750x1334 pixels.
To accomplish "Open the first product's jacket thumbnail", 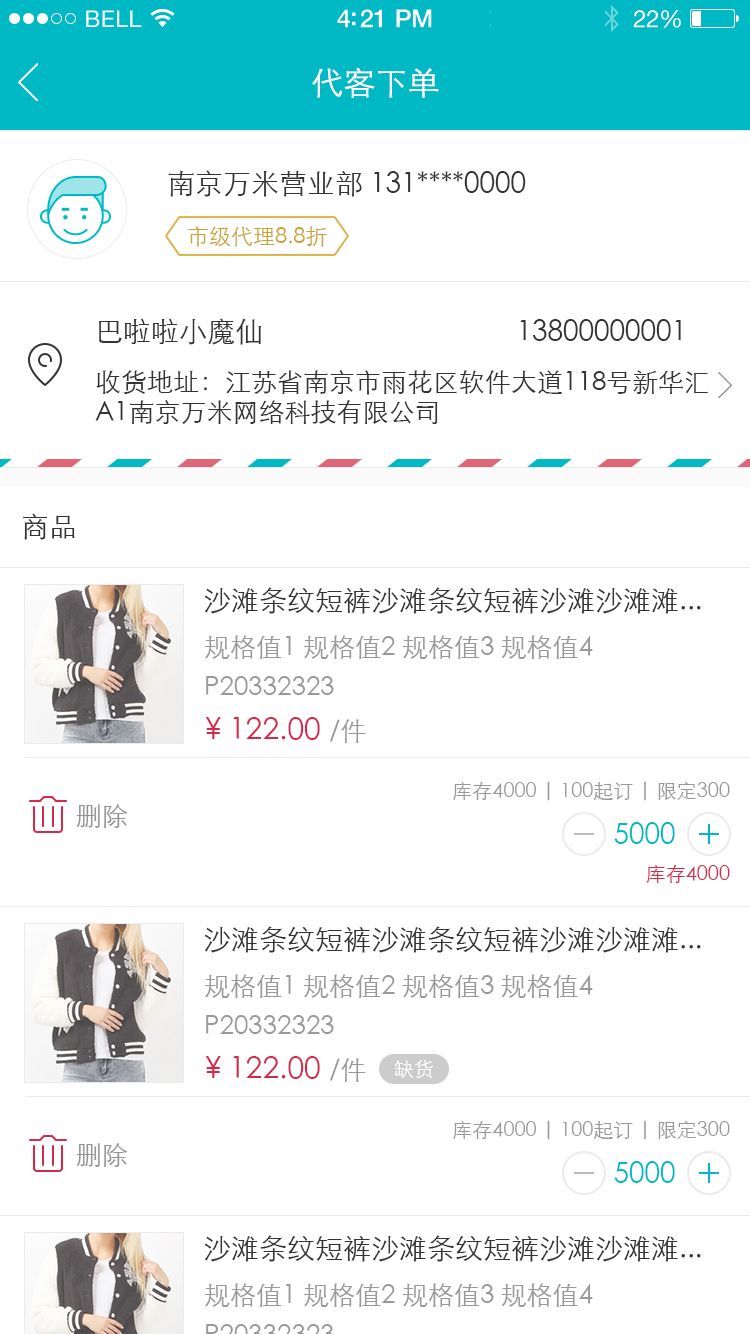I will [x=104, y=664].
